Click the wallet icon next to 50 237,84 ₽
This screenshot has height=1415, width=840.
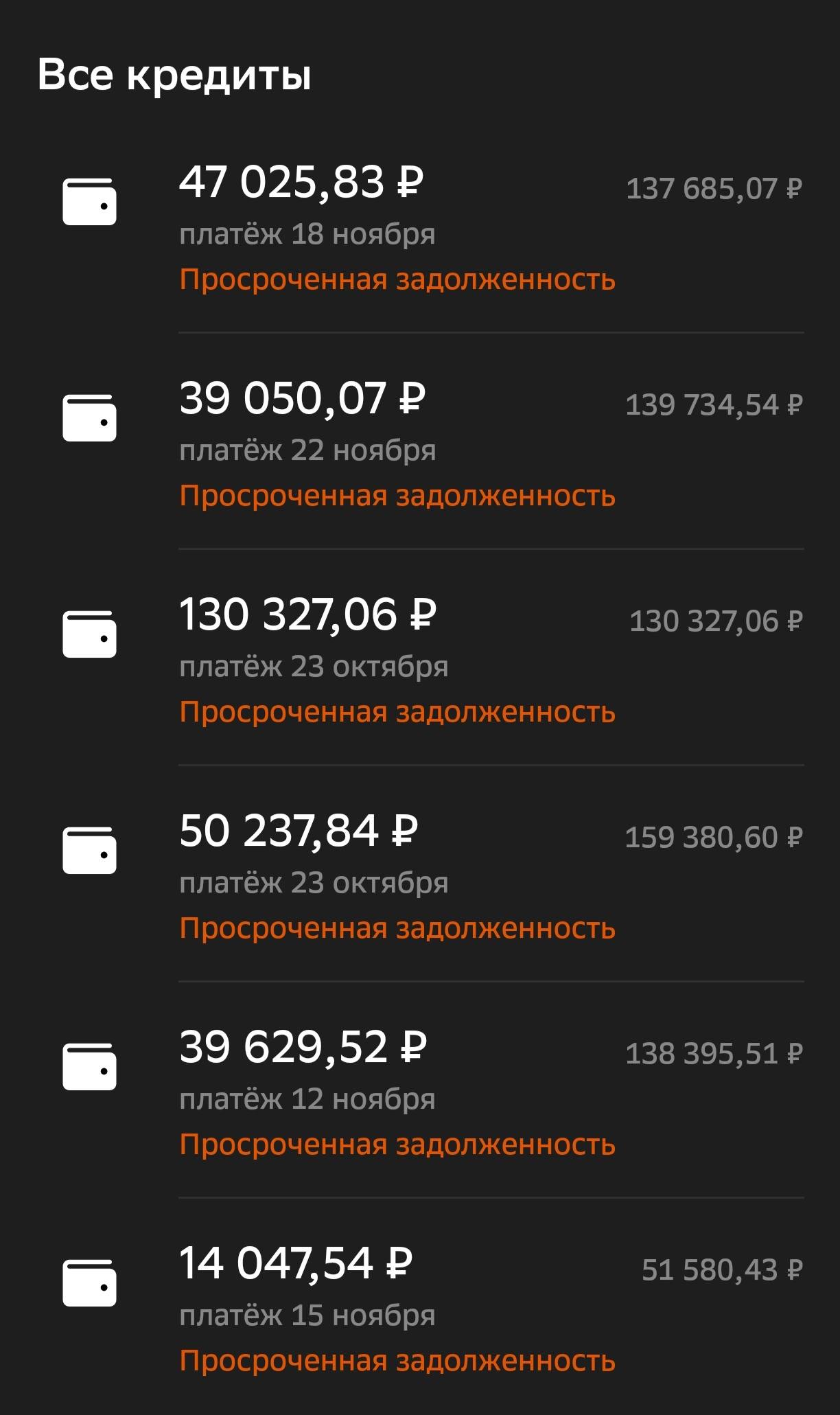[90, 851]
